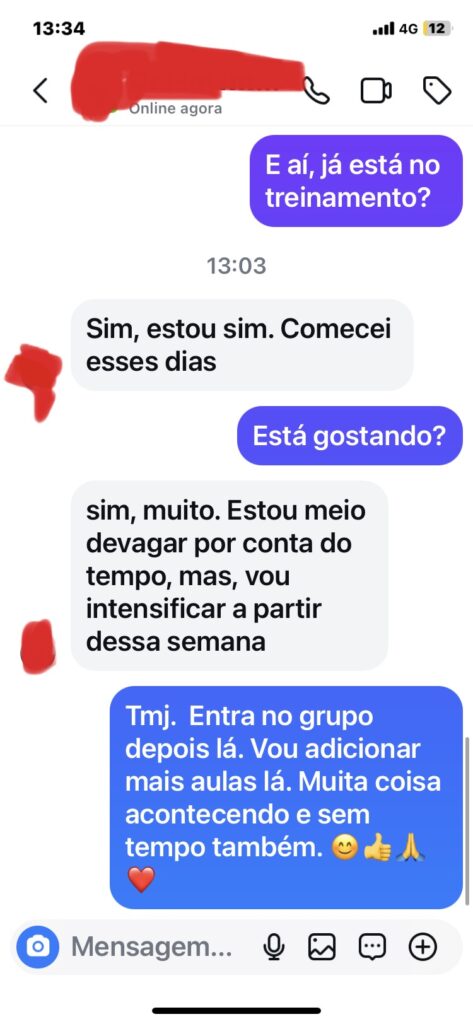Go back to the chats list
Viewport: 473px width, 1024px height.
click(41, 91)
